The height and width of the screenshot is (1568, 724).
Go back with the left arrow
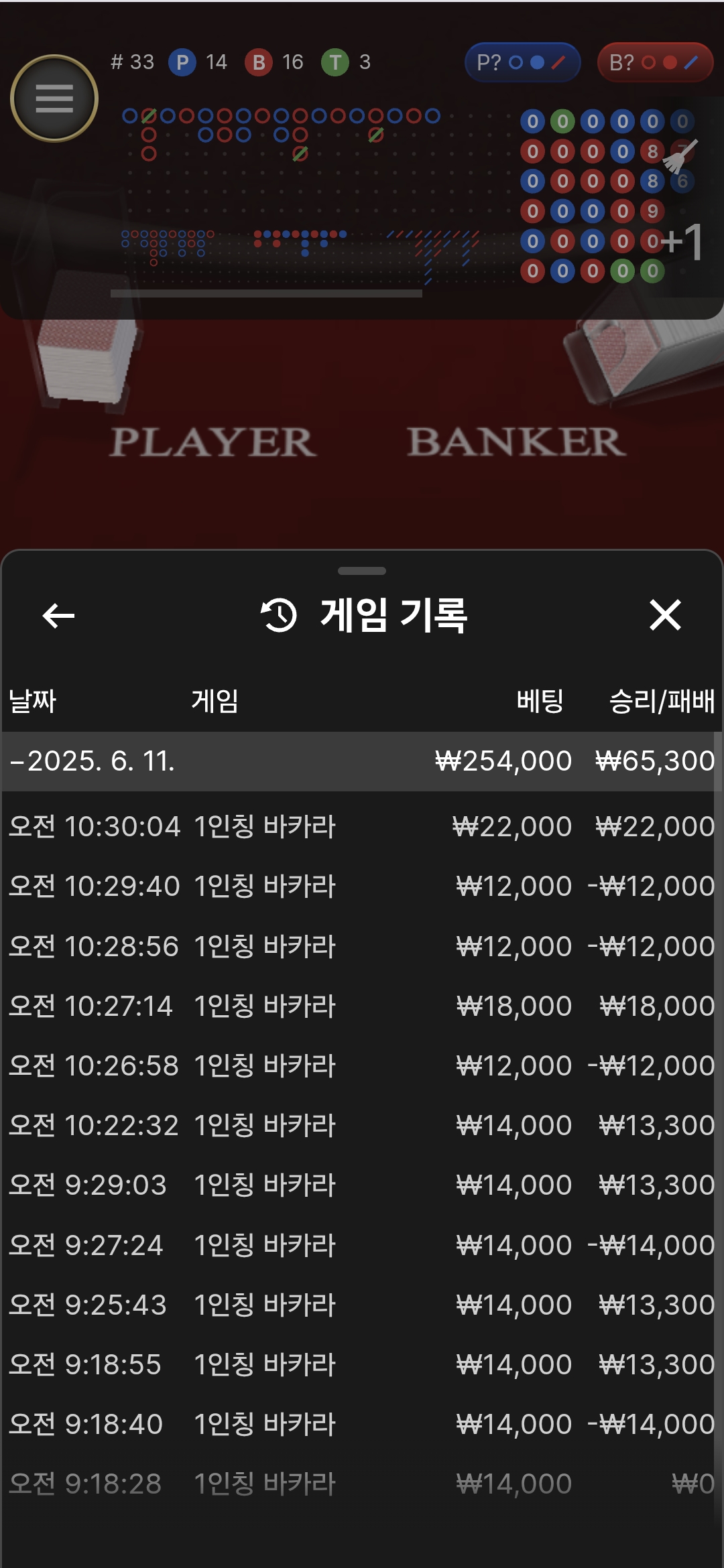click(x=58, y=615)
